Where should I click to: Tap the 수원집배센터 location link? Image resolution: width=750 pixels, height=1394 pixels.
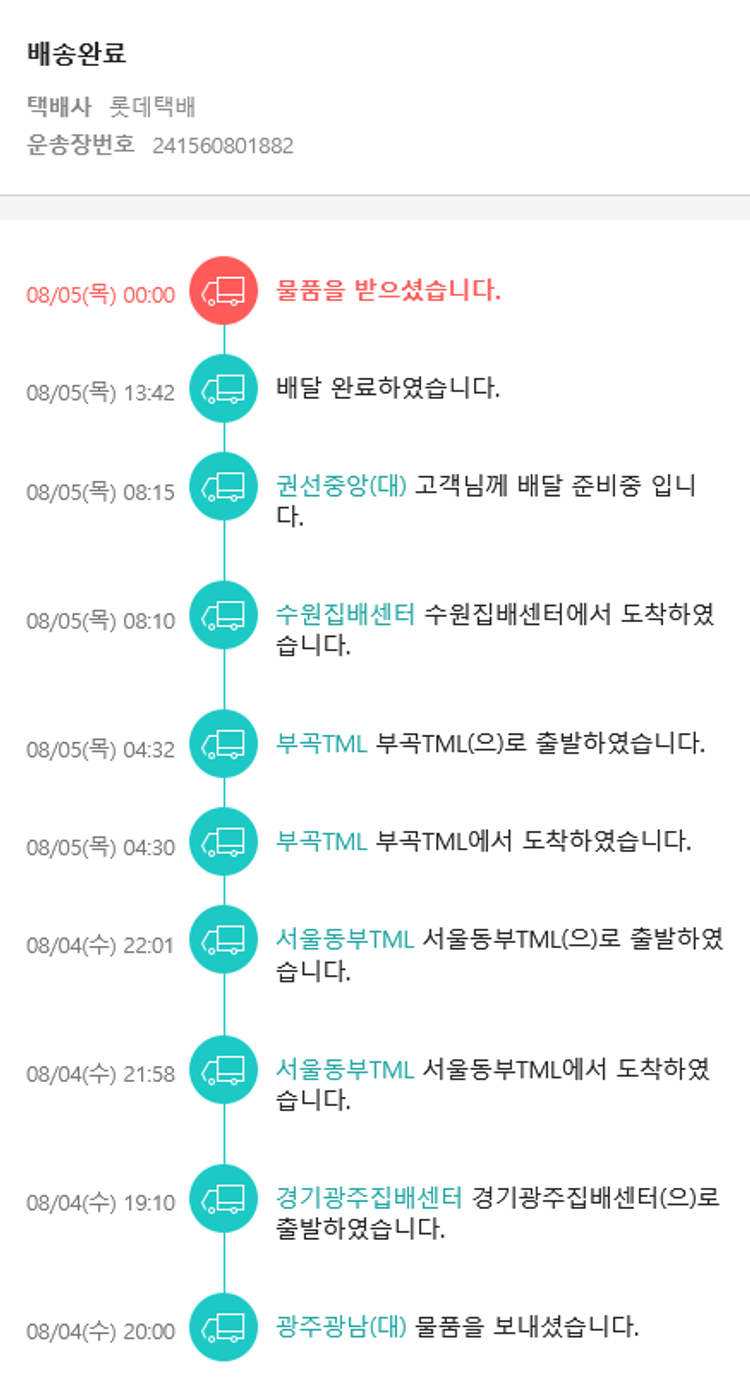345,614
